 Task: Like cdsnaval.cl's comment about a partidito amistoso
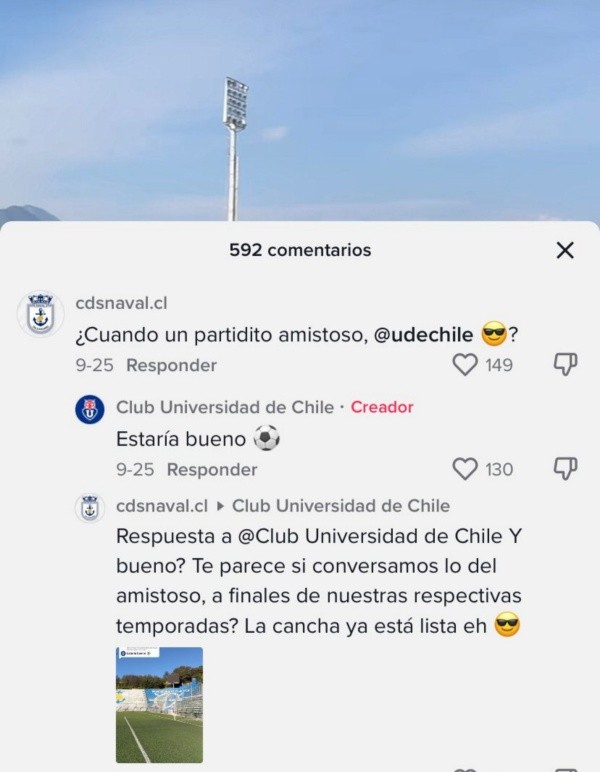click(x=465, y=365)
